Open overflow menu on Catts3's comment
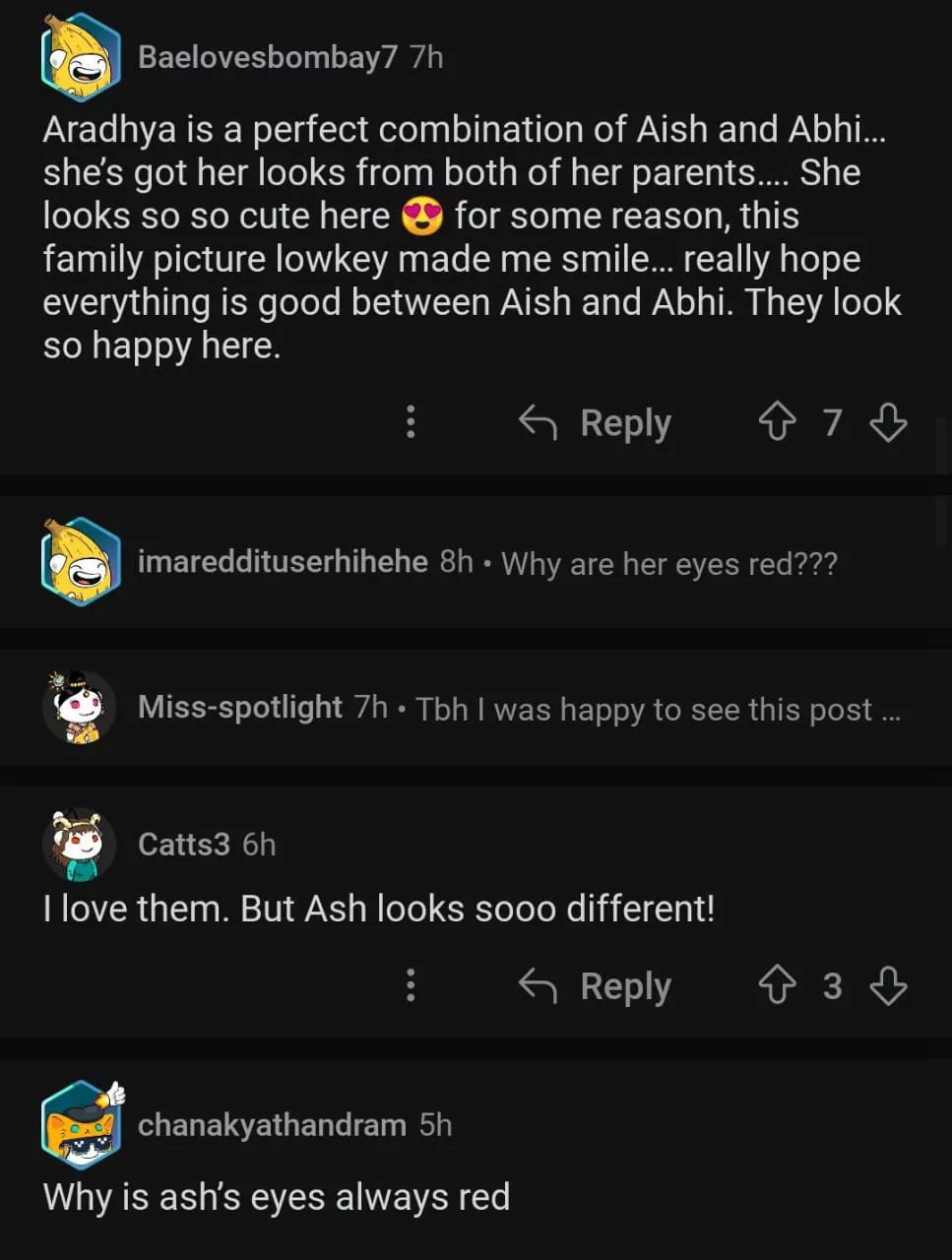952x1260 pixels. coord(411,985)
